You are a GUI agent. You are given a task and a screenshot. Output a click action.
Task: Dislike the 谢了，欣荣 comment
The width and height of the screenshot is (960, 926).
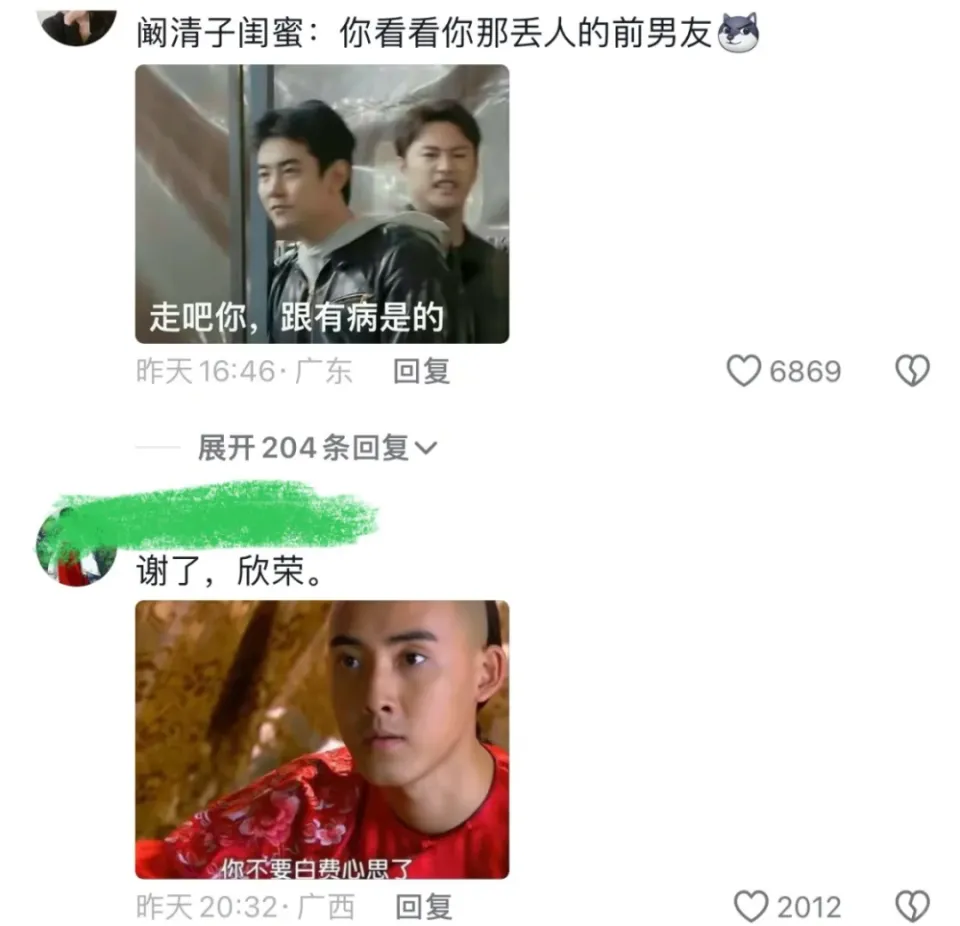pos(911,907)
